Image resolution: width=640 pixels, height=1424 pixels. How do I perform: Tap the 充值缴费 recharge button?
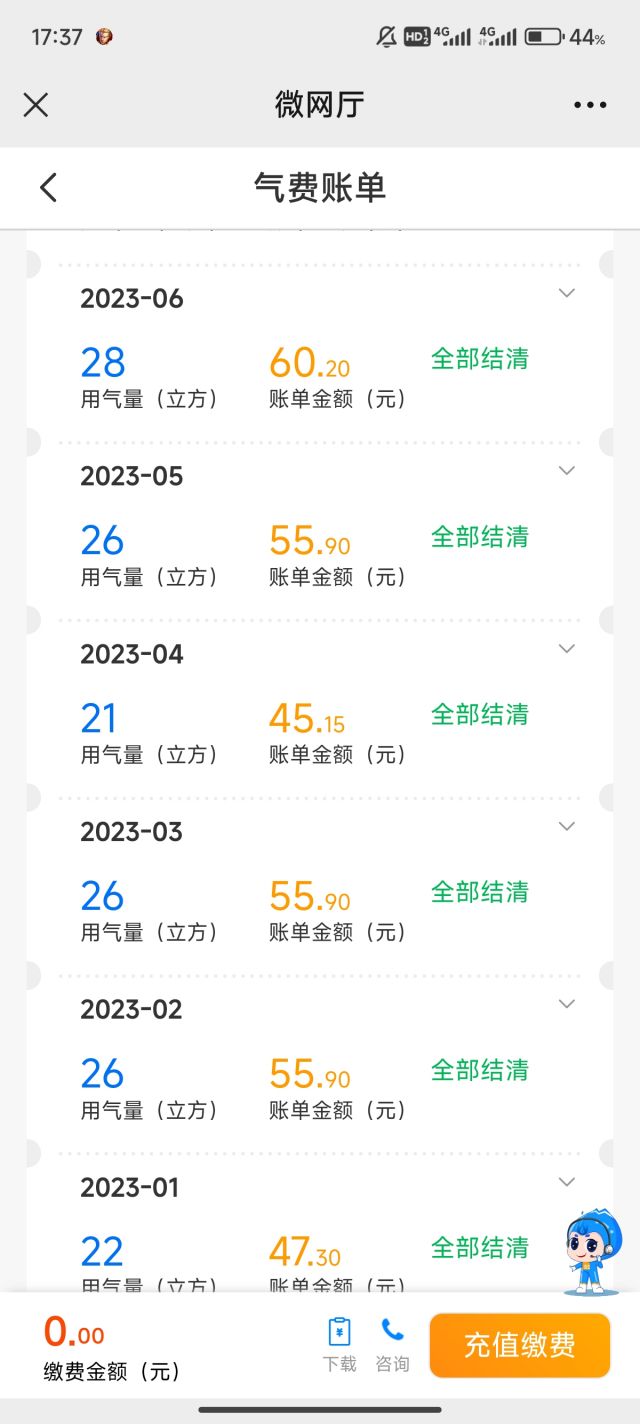point(519,1345)
